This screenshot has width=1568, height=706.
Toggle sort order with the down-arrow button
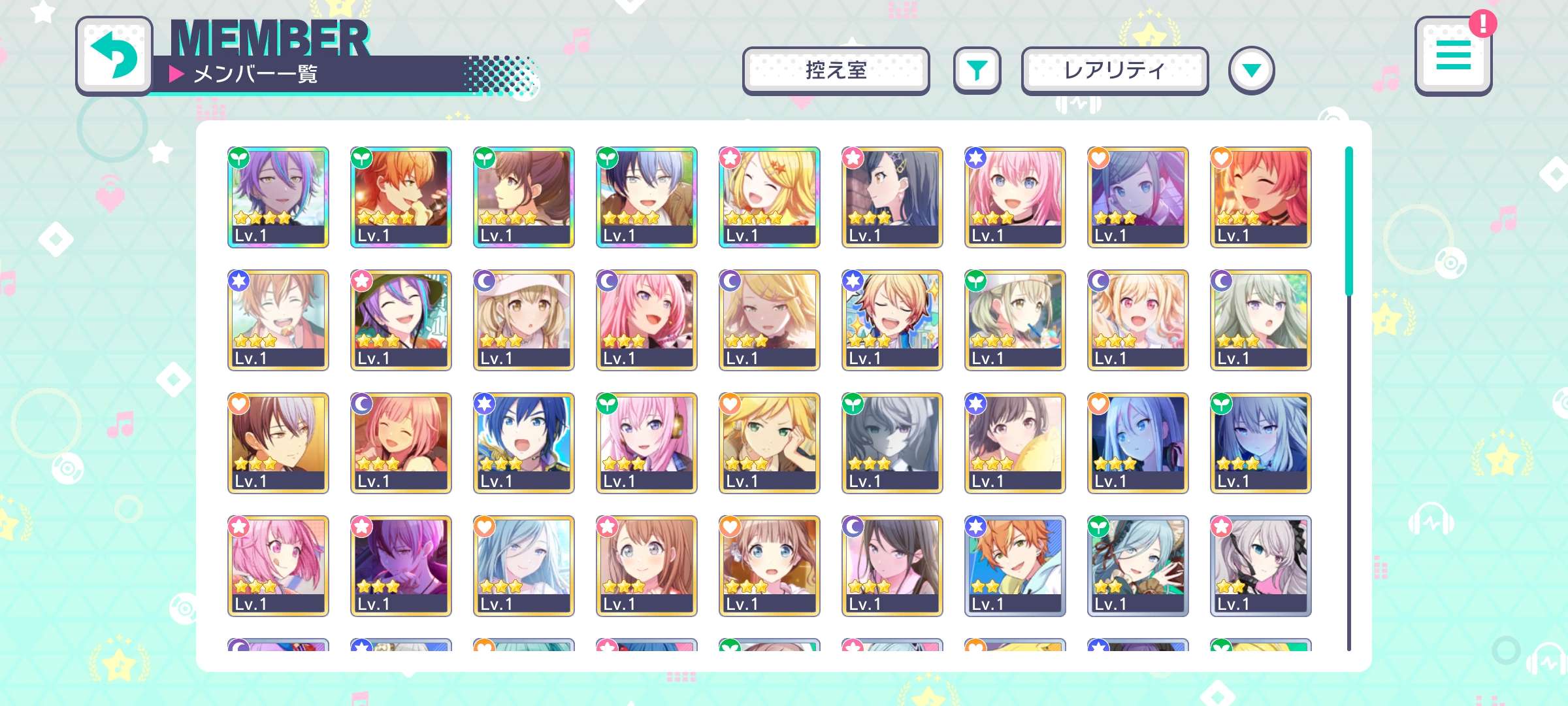(x=1251, y=71)
